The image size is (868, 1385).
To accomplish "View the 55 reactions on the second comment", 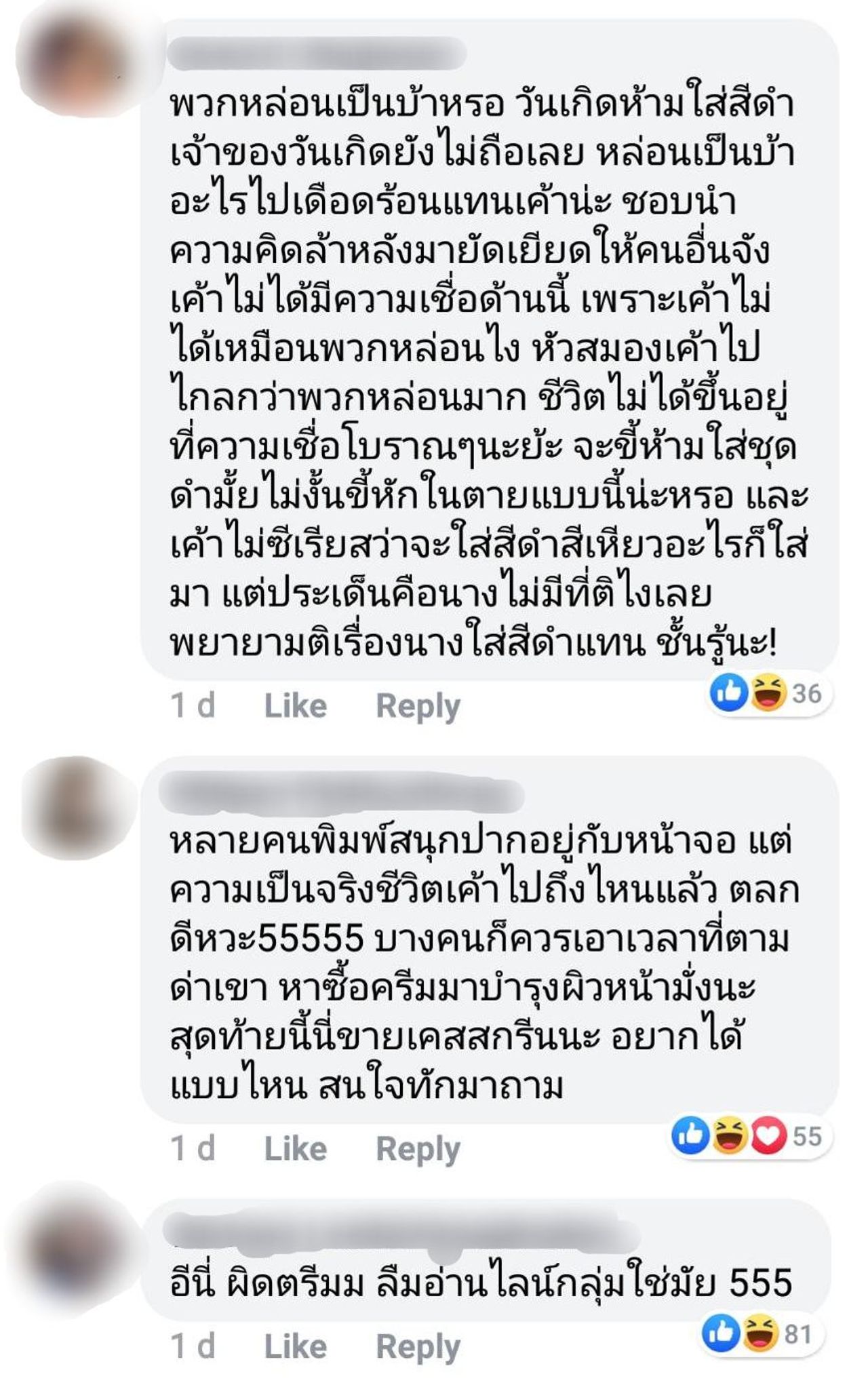I will coord(748,1135).
